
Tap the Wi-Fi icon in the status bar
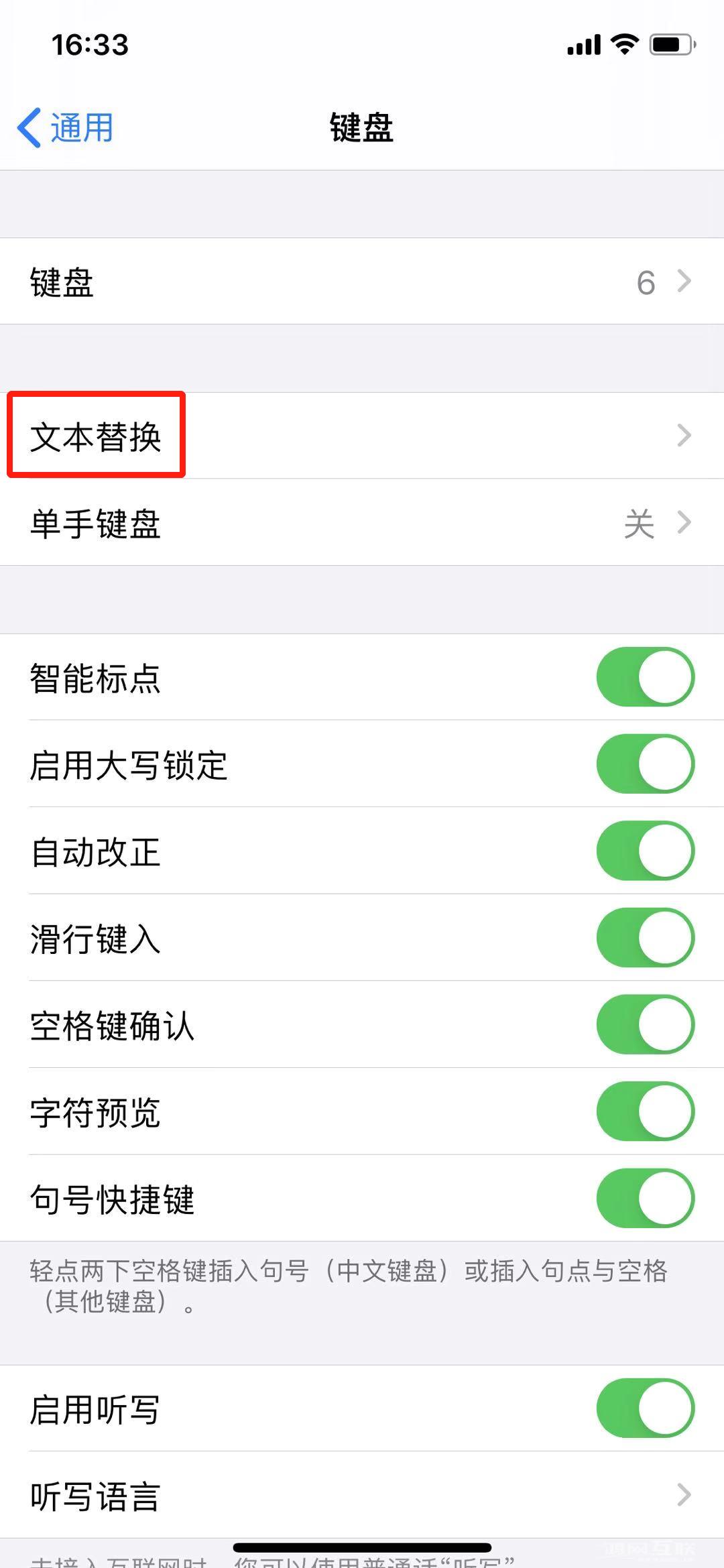(624, 44)
